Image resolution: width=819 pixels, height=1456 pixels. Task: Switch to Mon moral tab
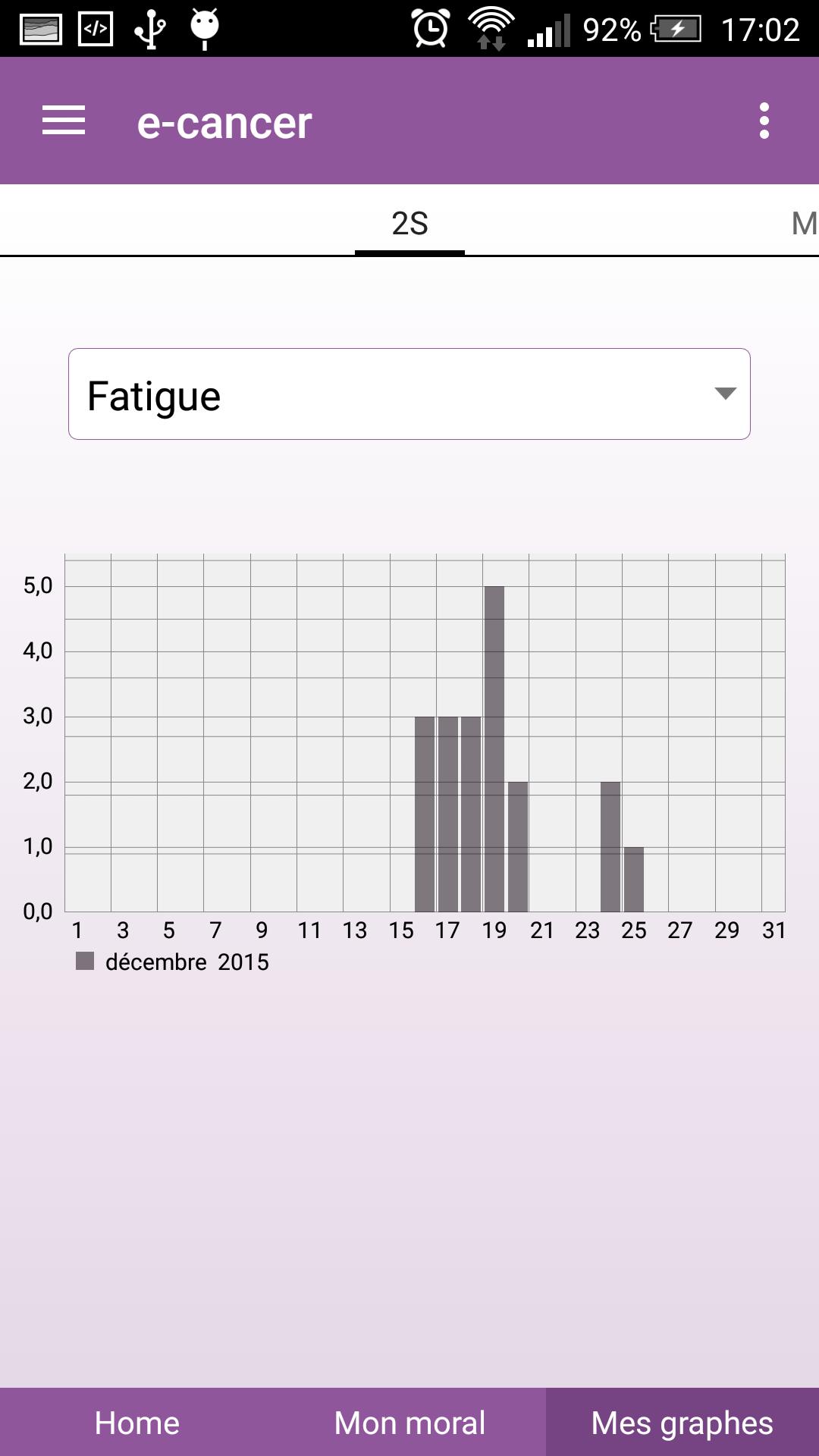pos(409,1423)
